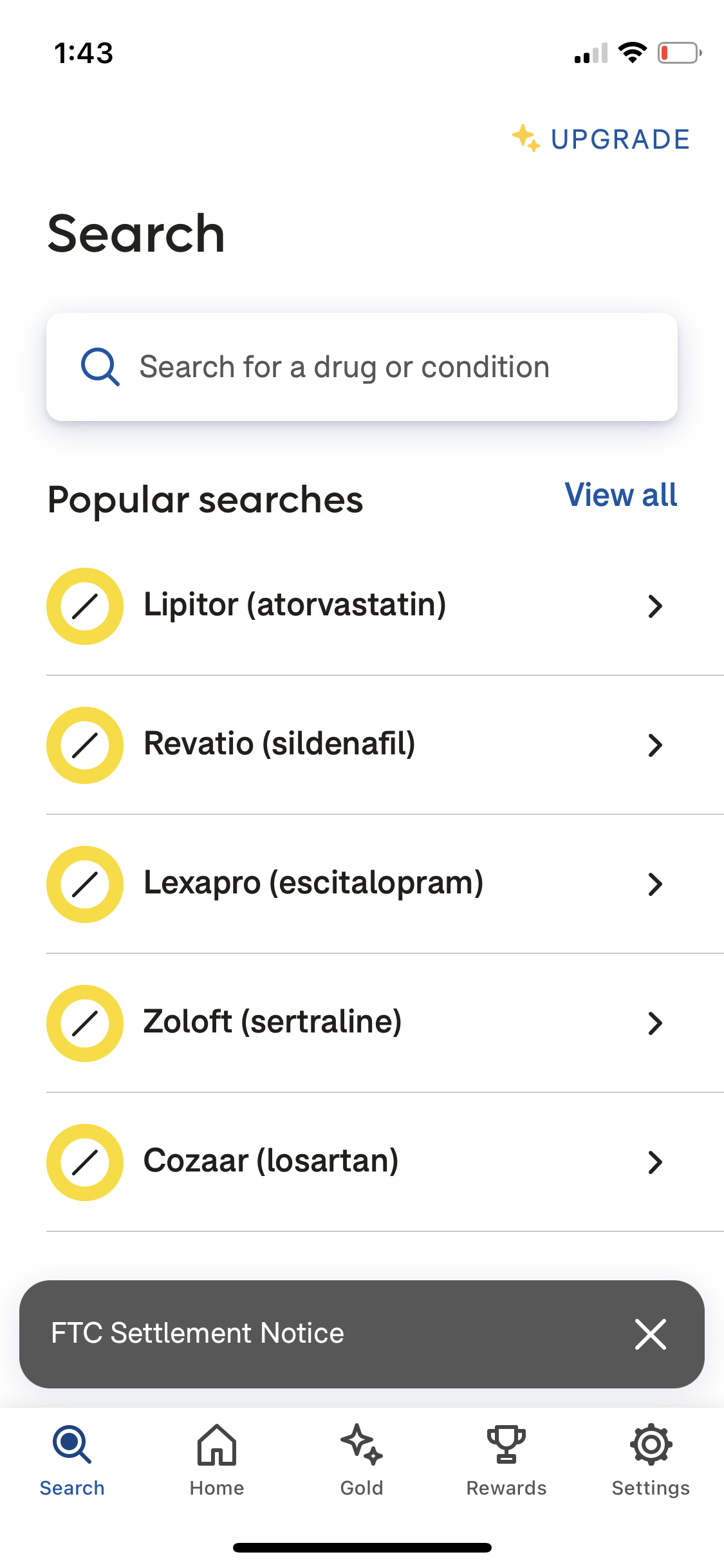Tap the yellow pill icon beside Lipitor
724x1568 pixels.
click(84, 606)
